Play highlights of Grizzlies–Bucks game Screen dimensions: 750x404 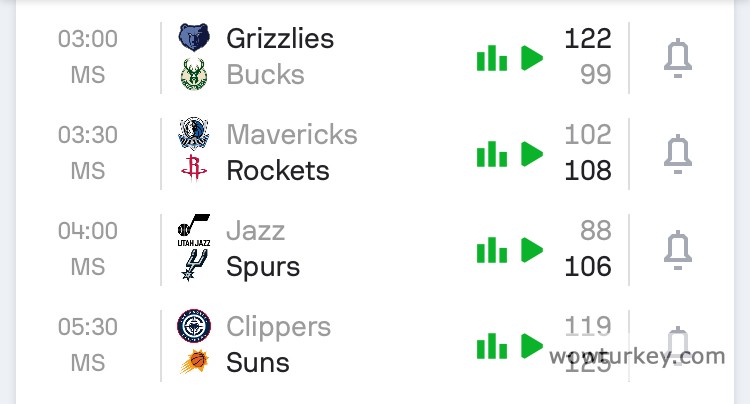pos(532,58)
